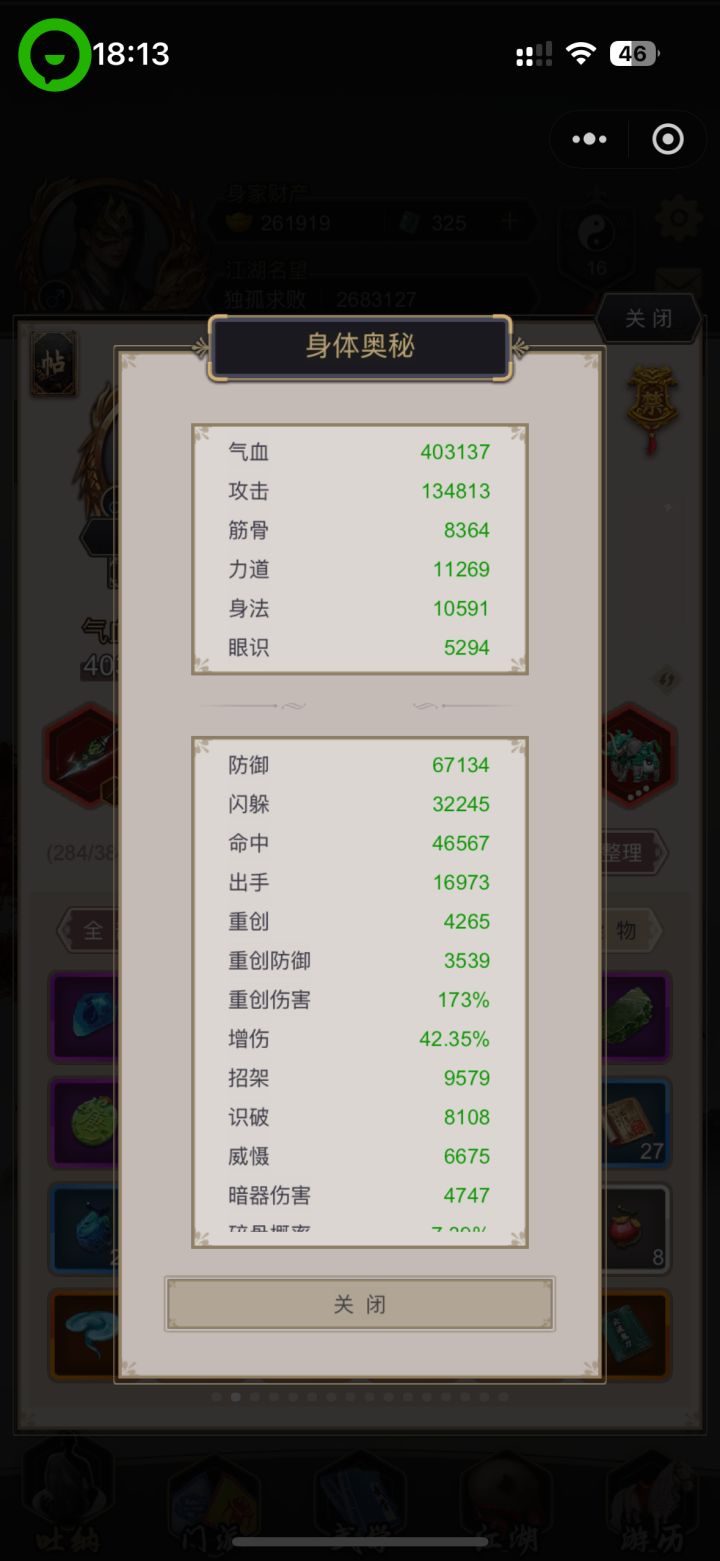Tap the red lantern item showing count 8

pyautogui.click(x=634, y=1229)
